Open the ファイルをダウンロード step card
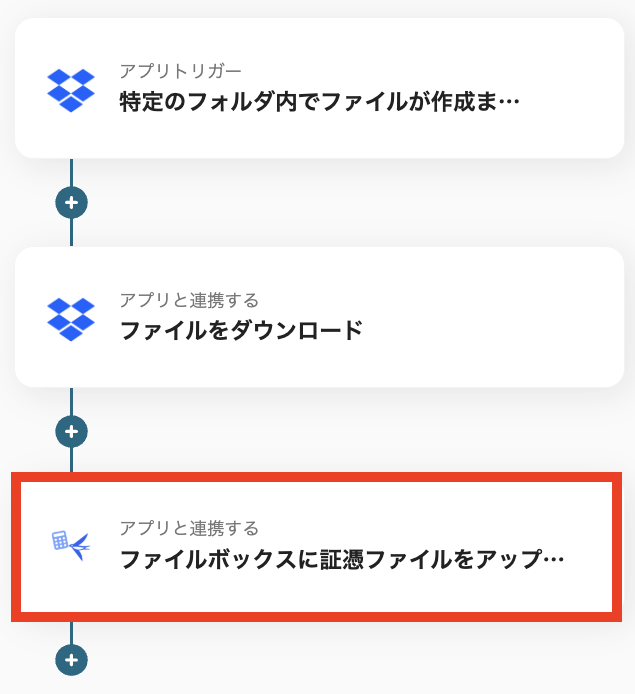Image resolution: width=635 pixels, height=694 pixels. pyautogui.click(x=318, y=317)
